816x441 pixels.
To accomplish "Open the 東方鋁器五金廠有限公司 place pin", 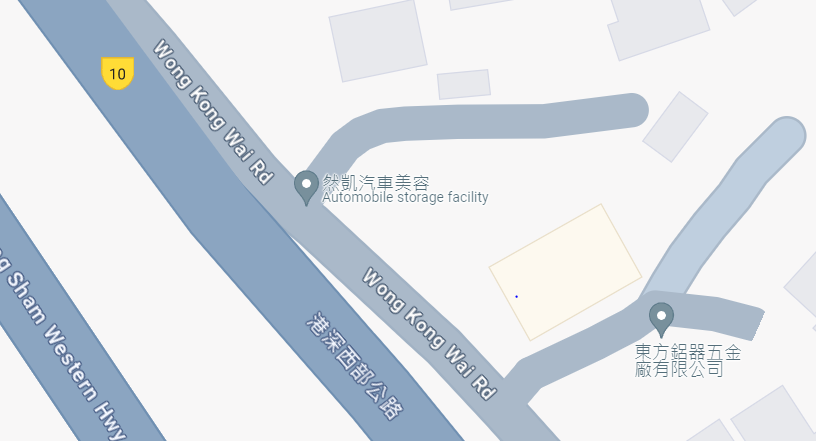I will (661, 318).
